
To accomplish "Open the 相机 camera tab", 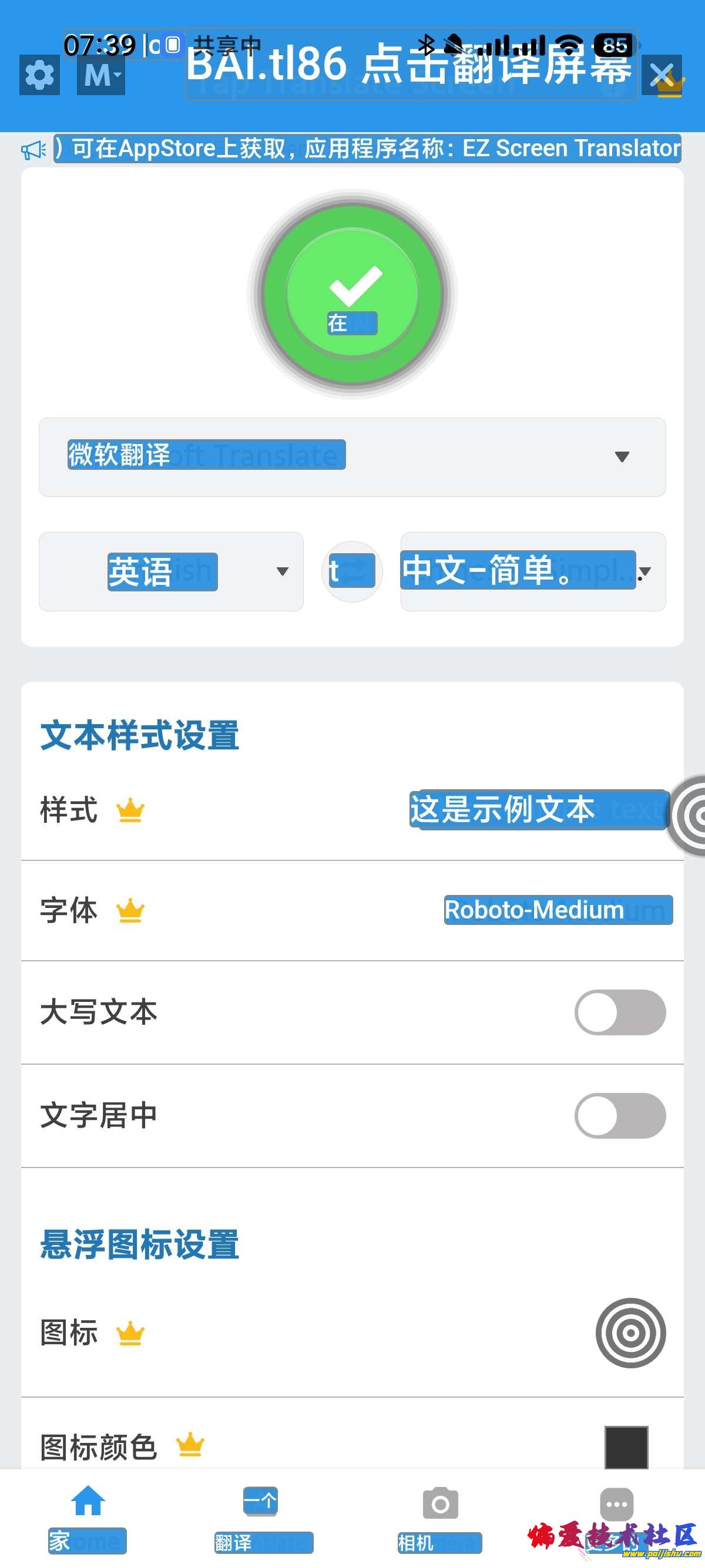I will 439,1516.
